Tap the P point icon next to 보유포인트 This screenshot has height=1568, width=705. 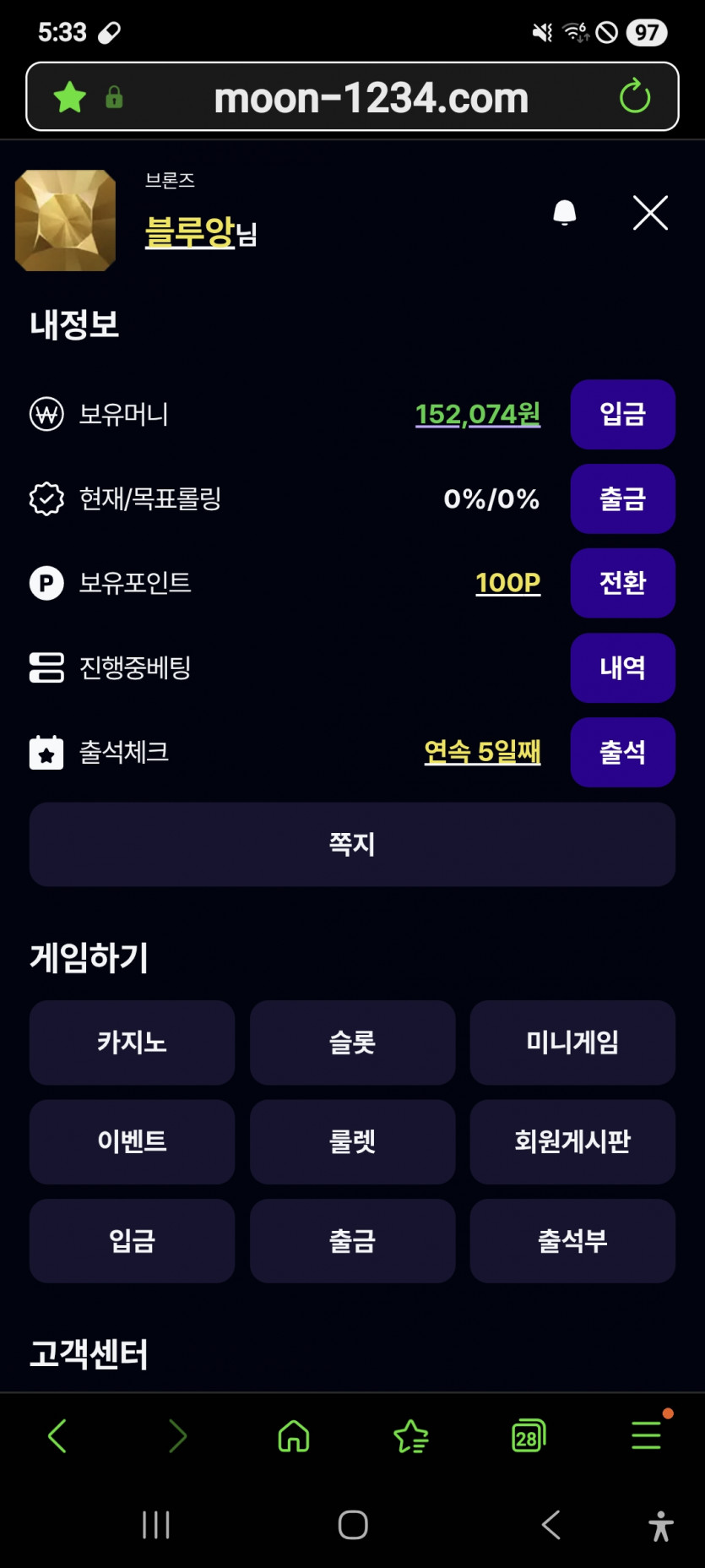coord(46,583)
